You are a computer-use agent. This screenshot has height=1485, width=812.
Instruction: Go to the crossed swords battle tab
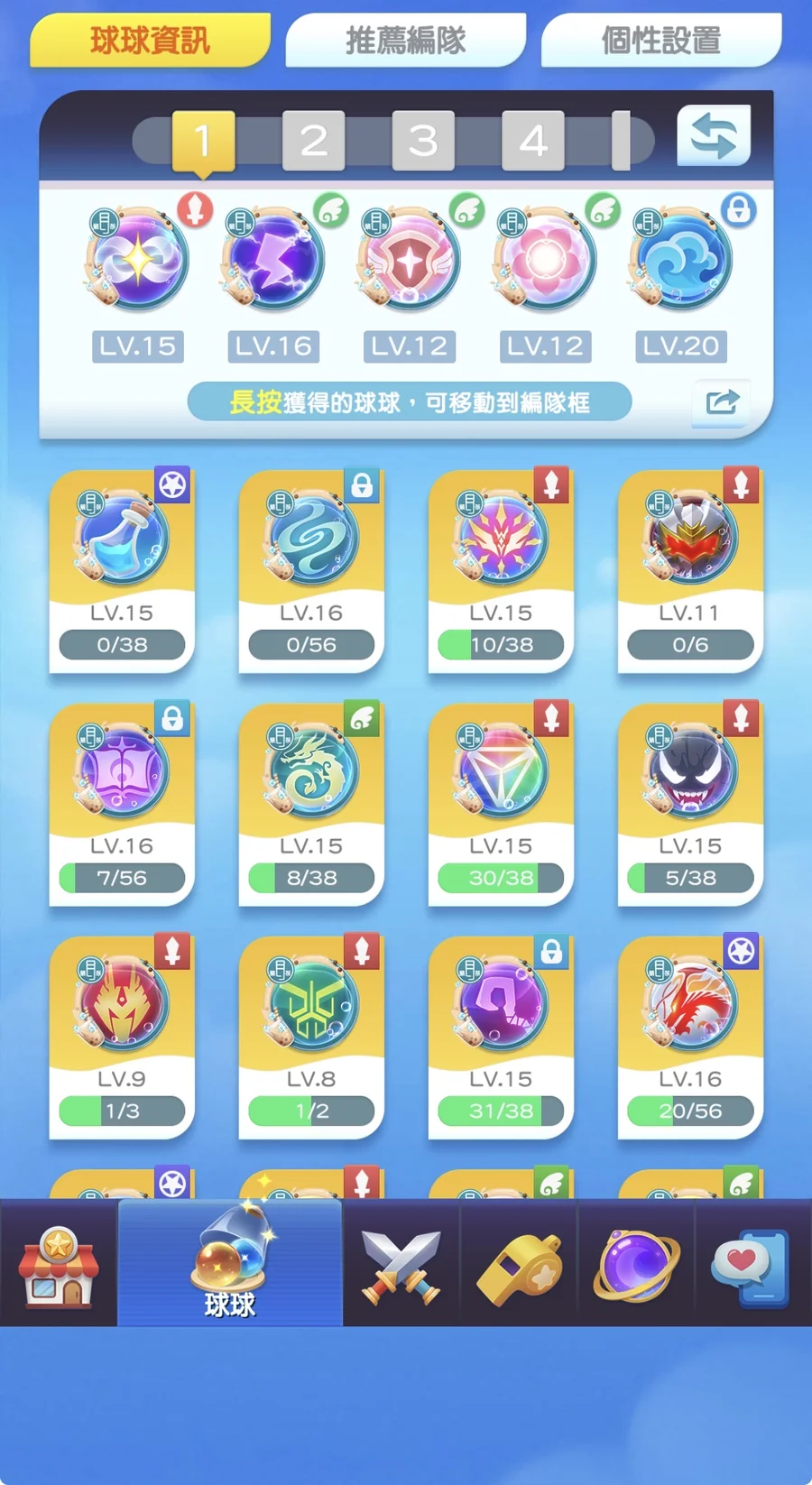[x=401, y=1265]
